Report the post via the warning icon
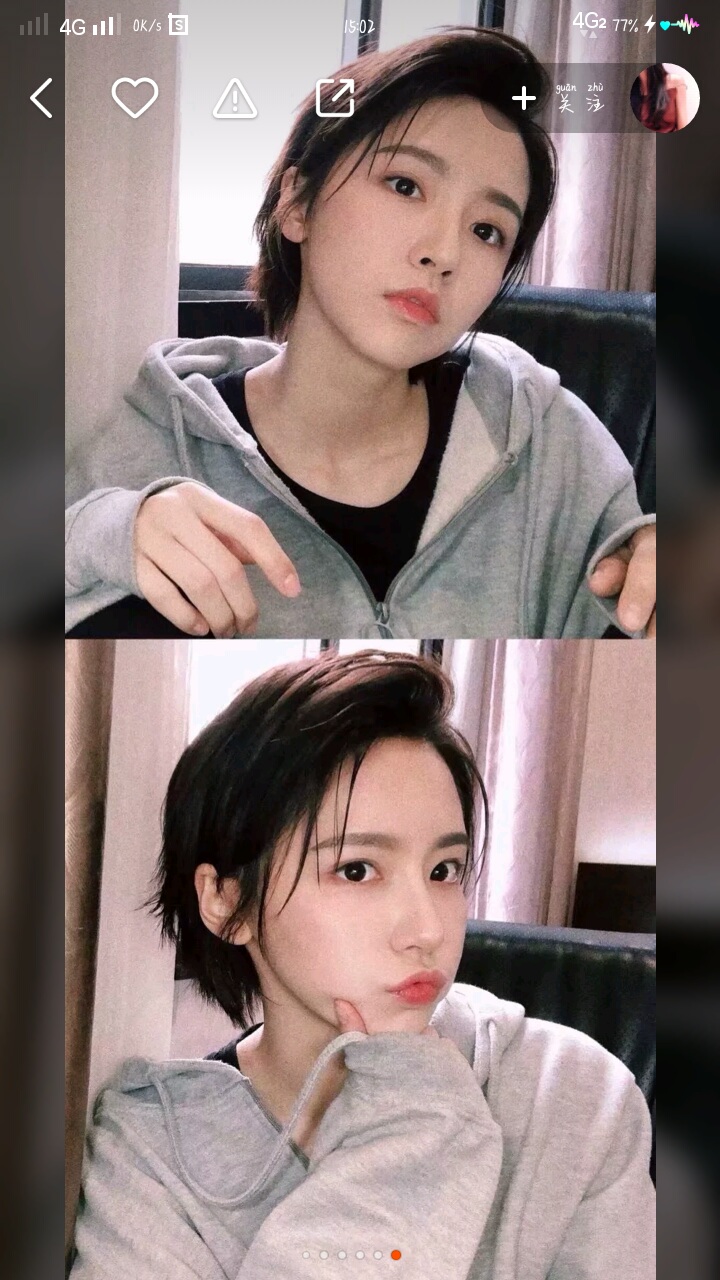 235,98
